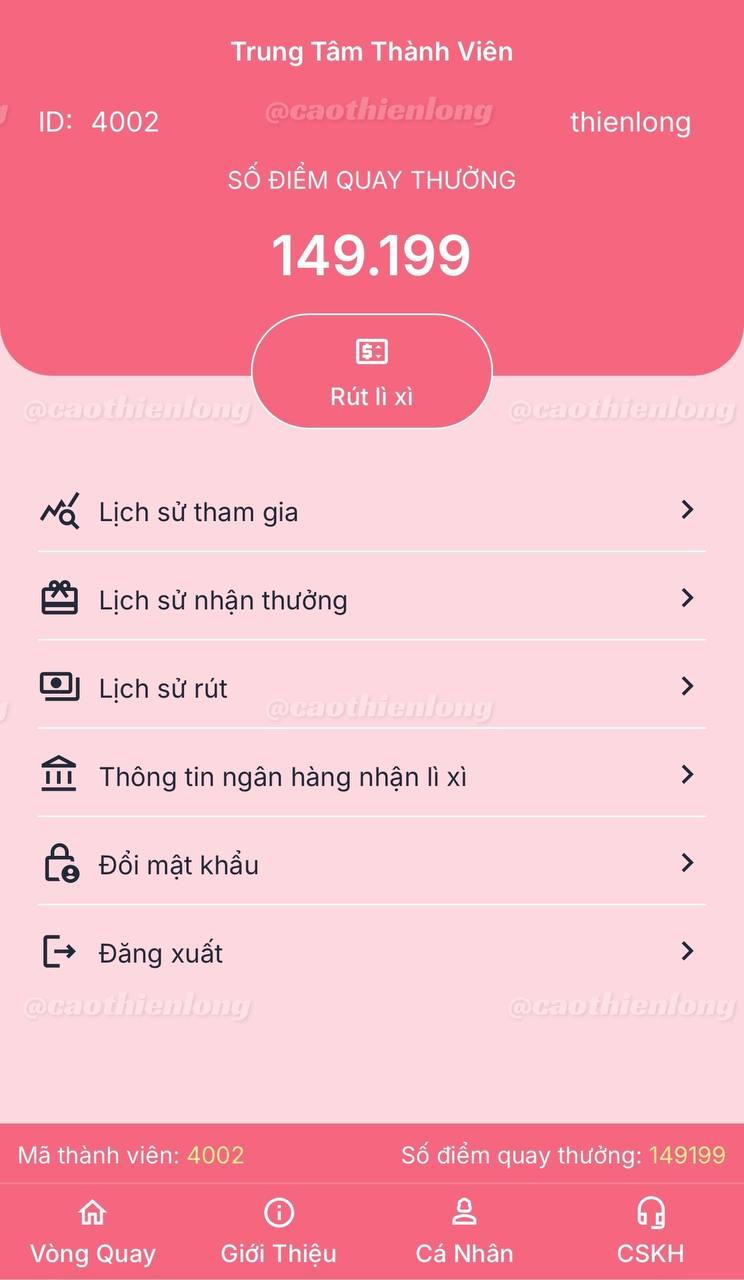Open the CSKH support tab

[650, 1233]
